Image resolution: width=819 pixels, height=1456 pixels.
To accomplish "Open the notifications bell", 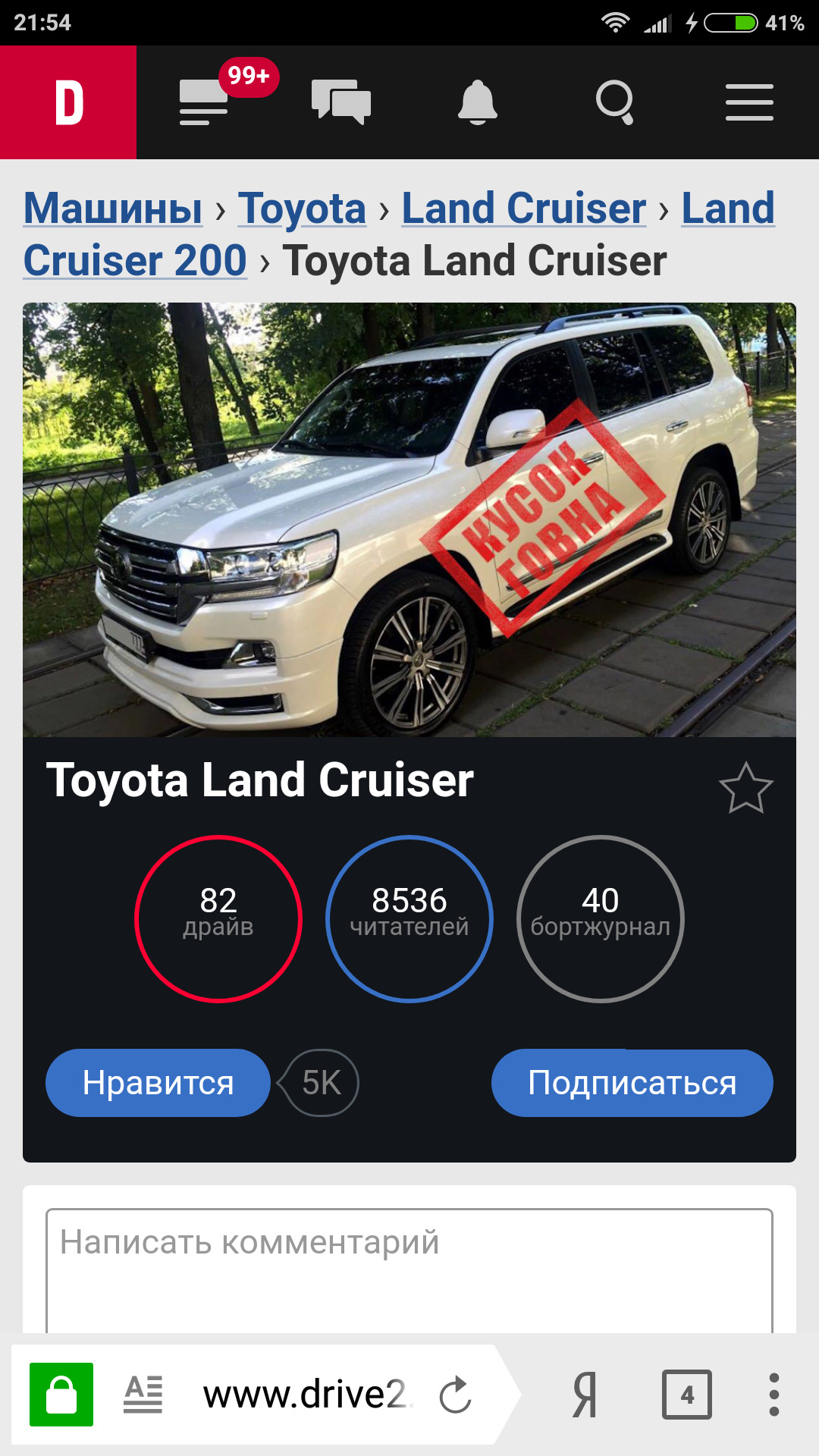I will coord(478,102).
